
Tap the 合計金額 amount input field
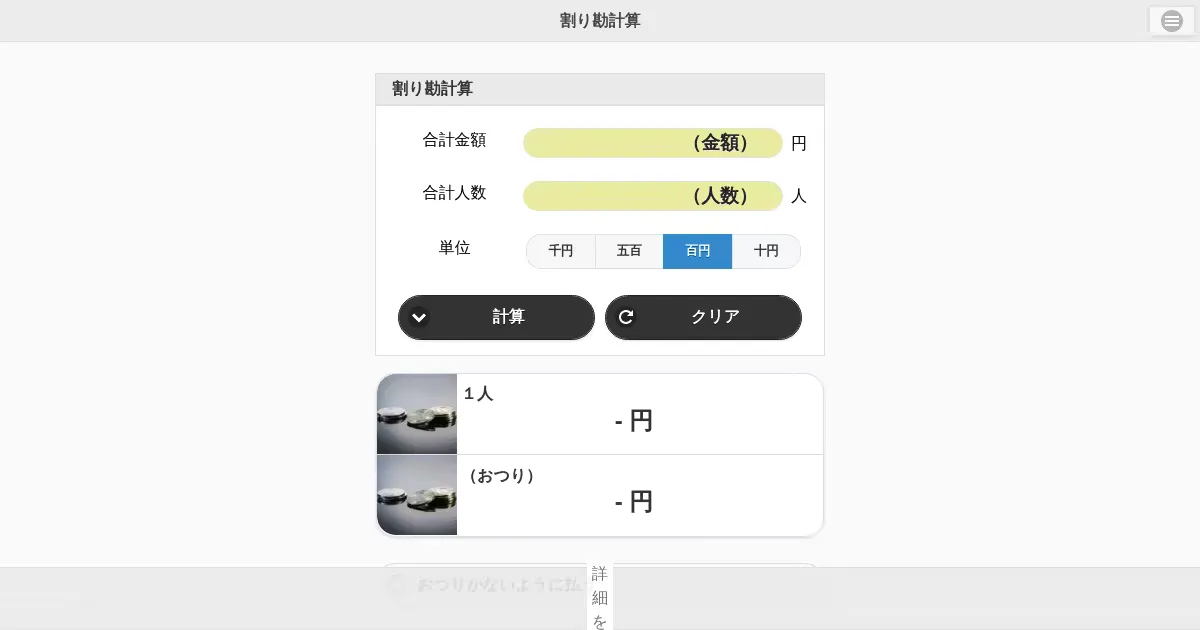[652, 143]
